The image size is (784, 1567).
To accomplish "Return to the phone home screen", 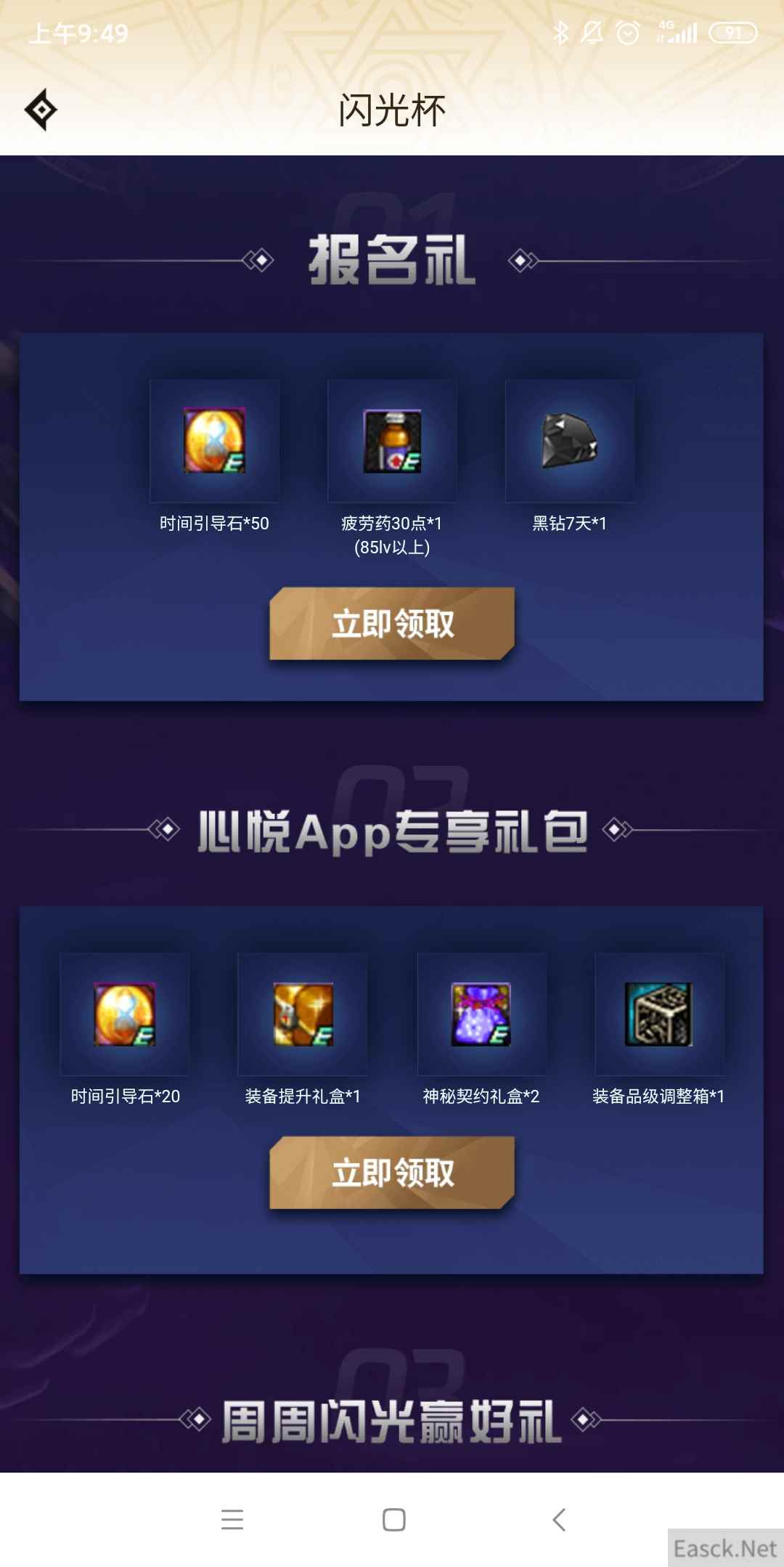I will [393, 1519].
